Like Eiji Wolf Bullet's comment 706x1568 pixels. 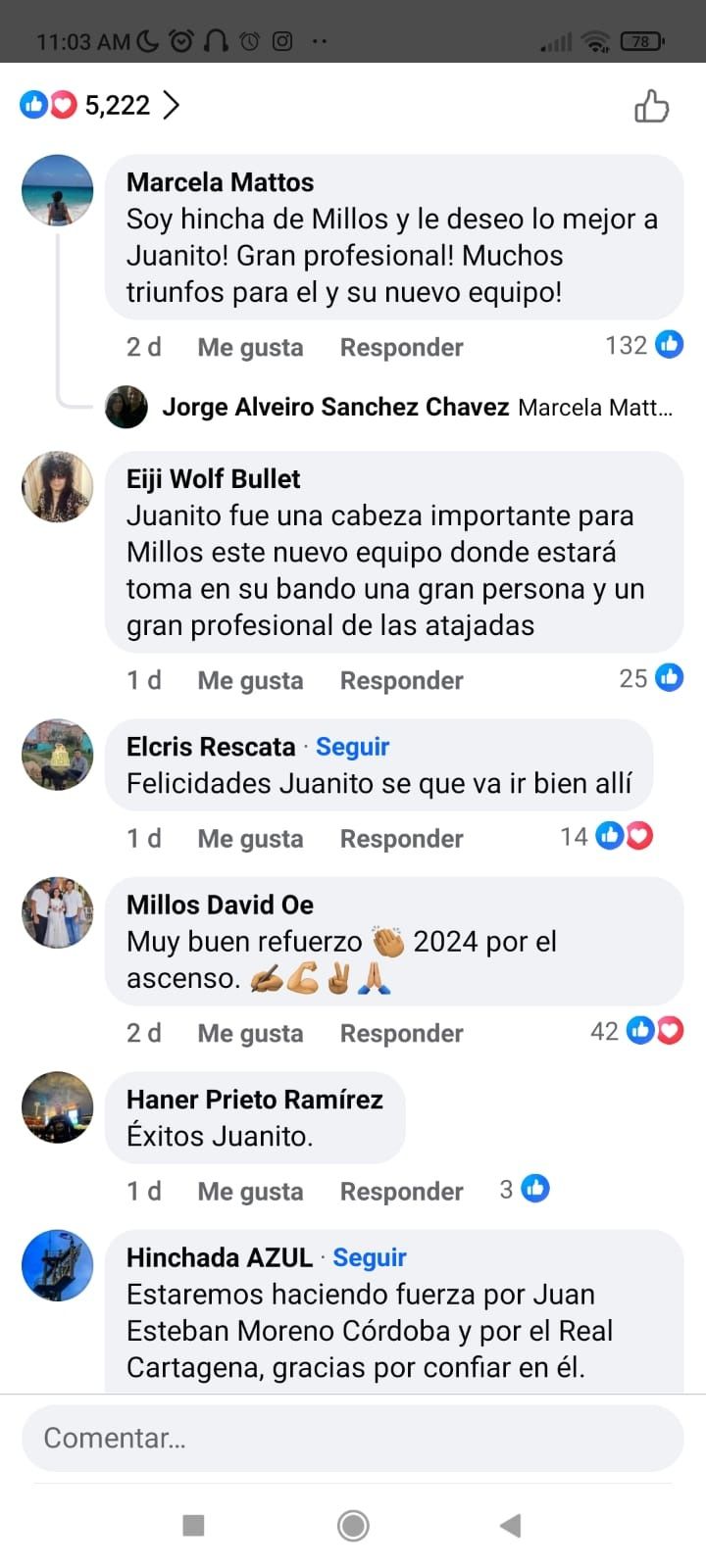(x=250, y=681)
